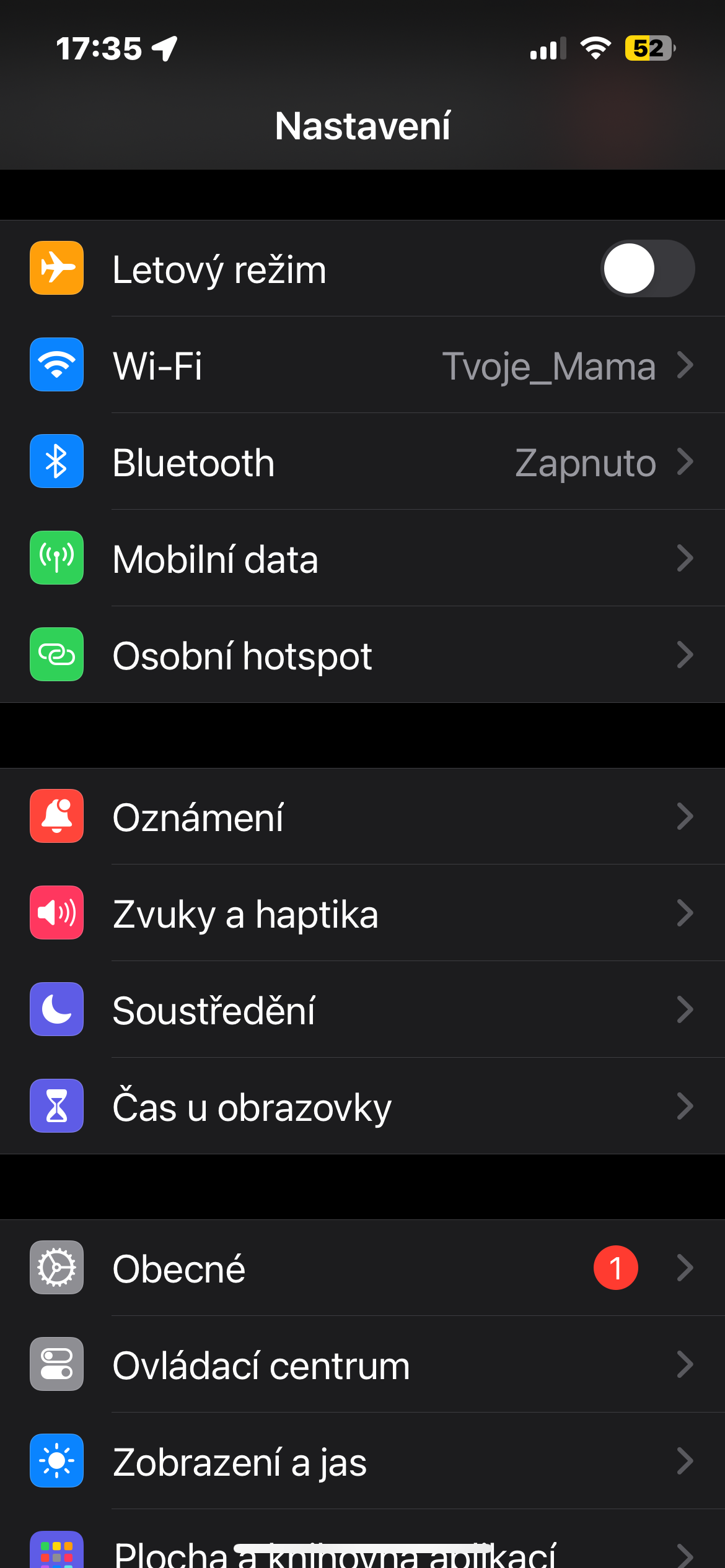
Task: Select Zobrazení a jas
Action: (362, 1461)
